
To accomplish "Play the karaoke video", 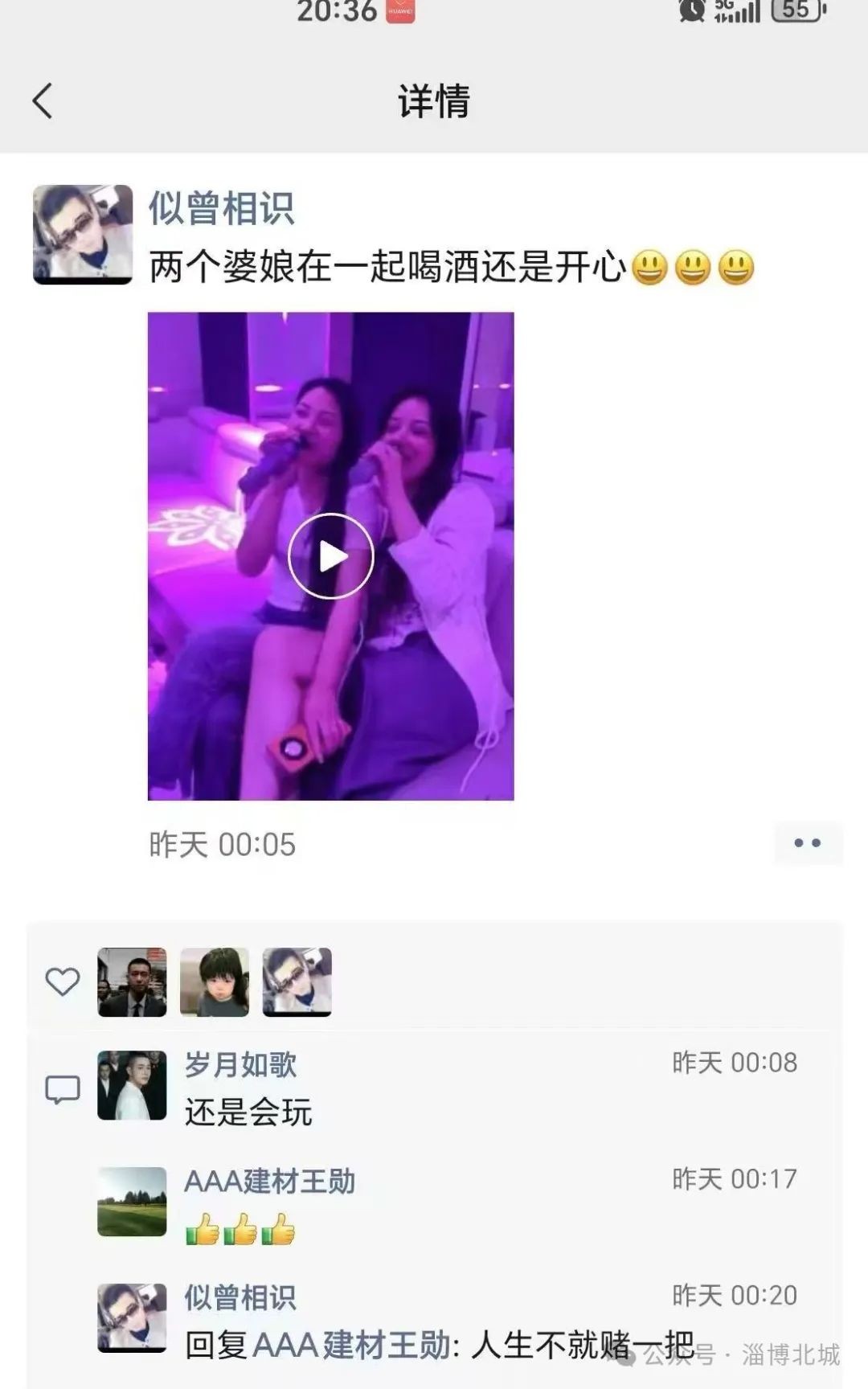I will pyautogui.click(x=330, y=556).
